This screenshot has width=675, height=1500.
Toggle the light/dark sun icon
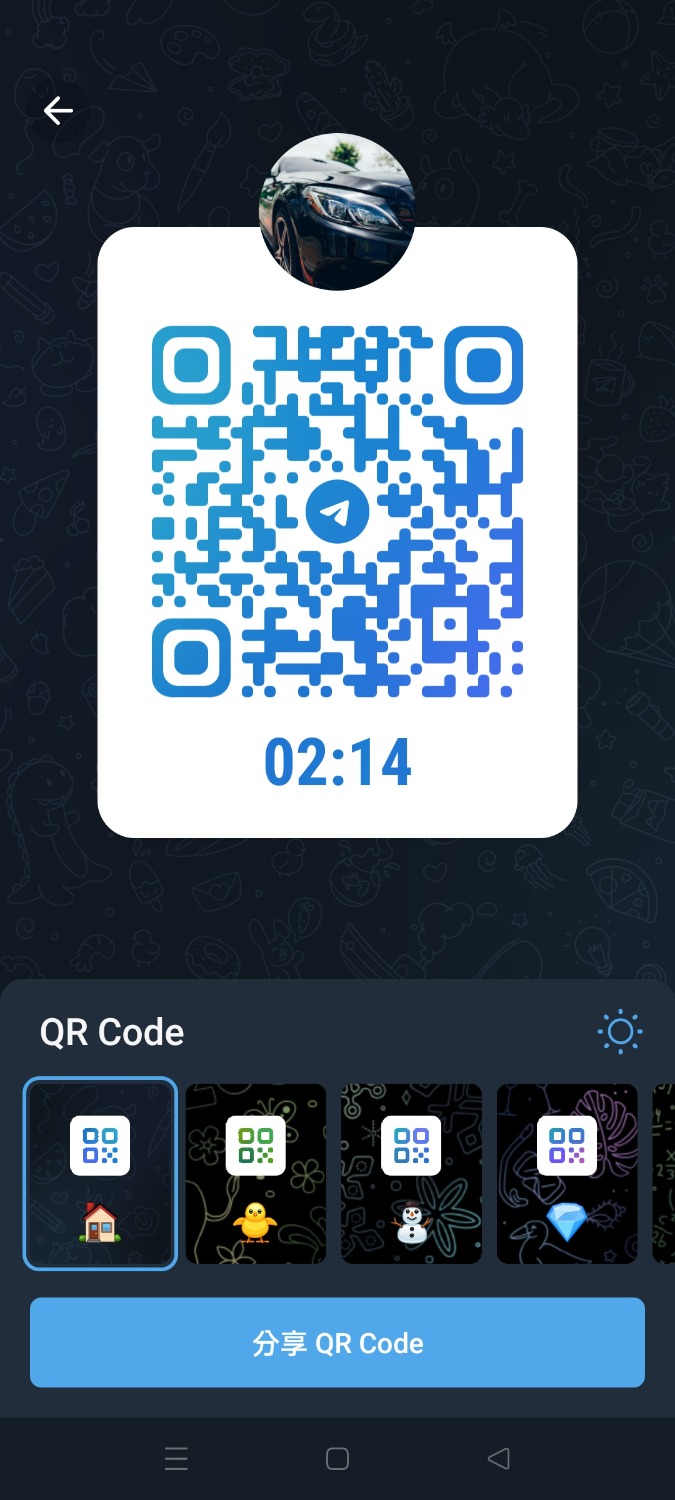(619, 1032)
